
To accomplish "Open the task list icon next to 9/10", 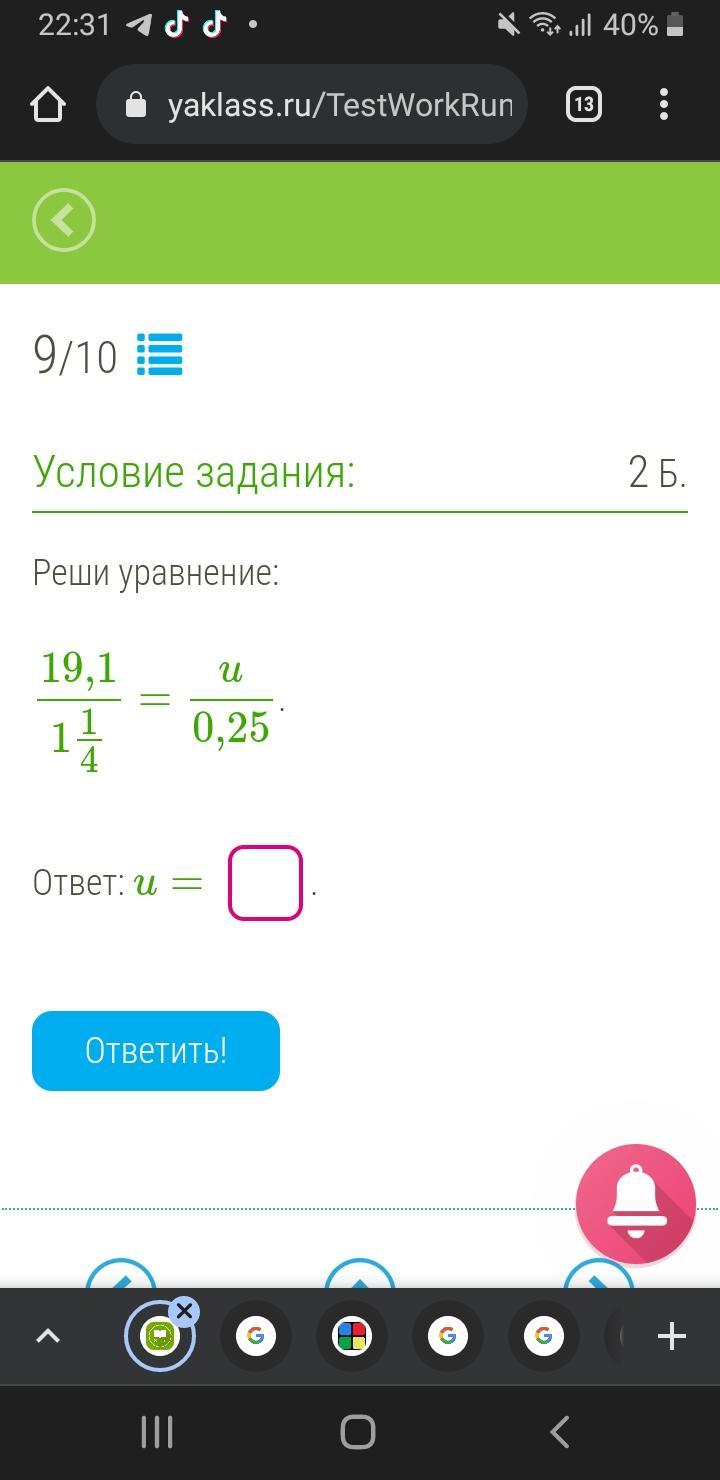I will [x=160, y=355].
